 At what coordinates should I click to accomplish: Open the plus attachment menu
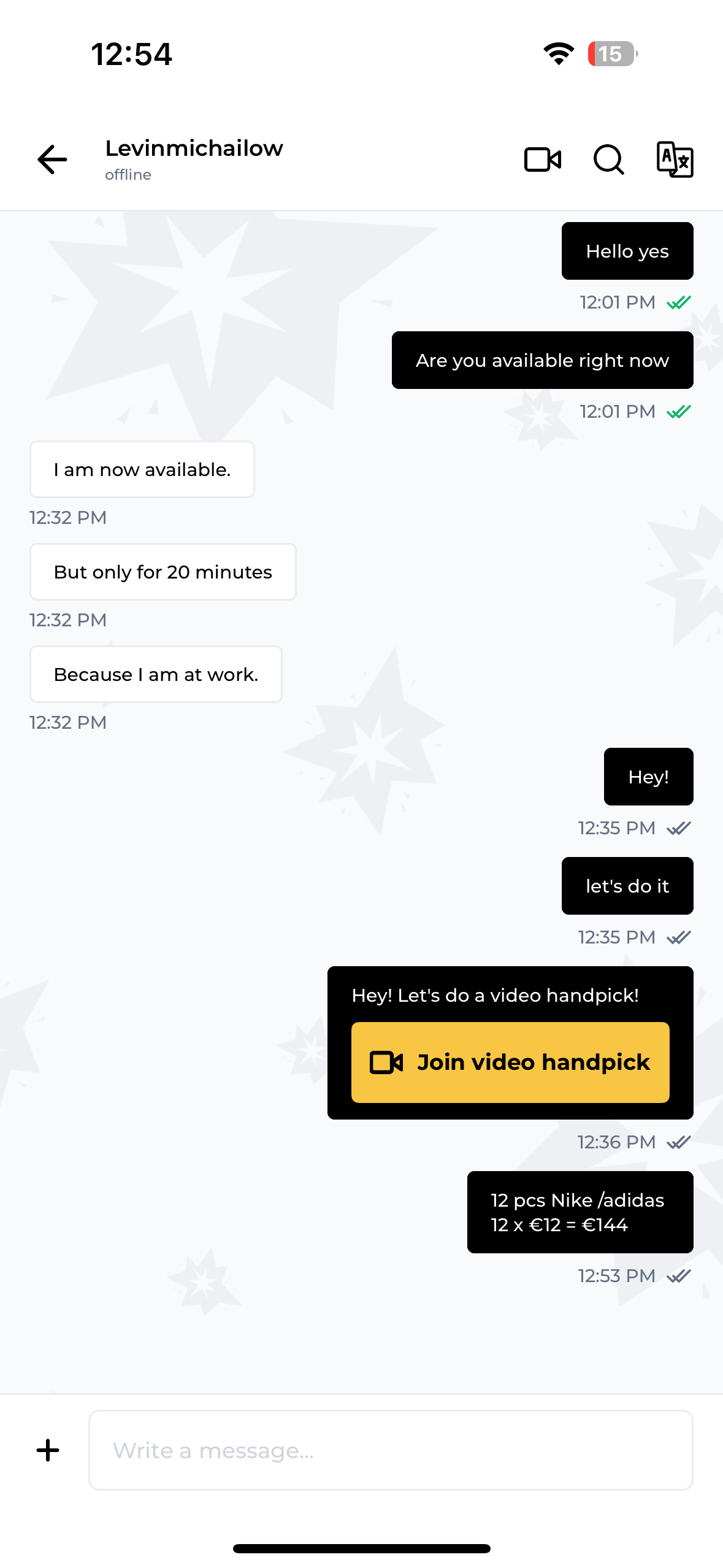click(x=48, y=1450)
